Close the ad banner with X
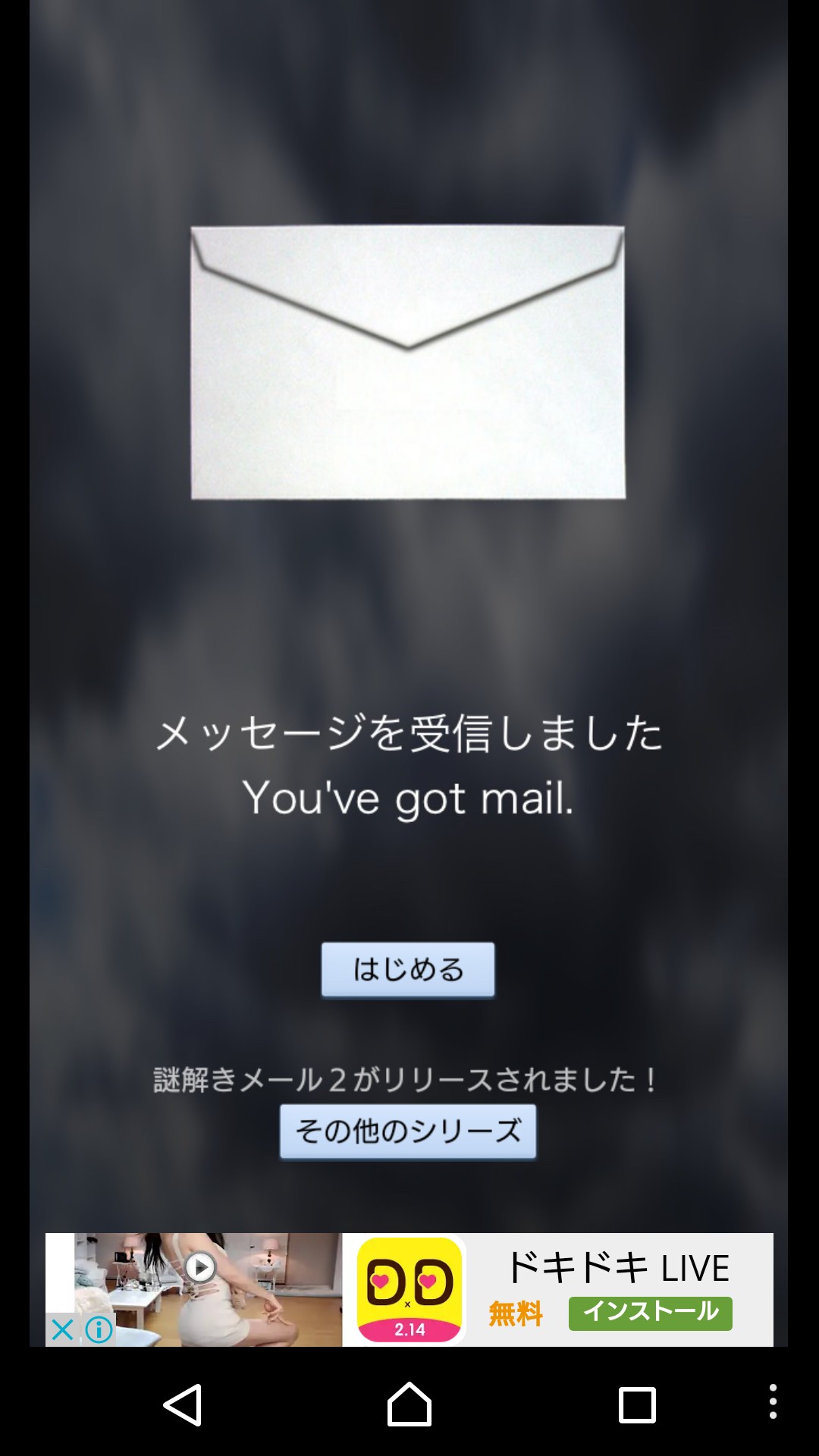The image size is (819, 1456). [x=62, y=1329]
